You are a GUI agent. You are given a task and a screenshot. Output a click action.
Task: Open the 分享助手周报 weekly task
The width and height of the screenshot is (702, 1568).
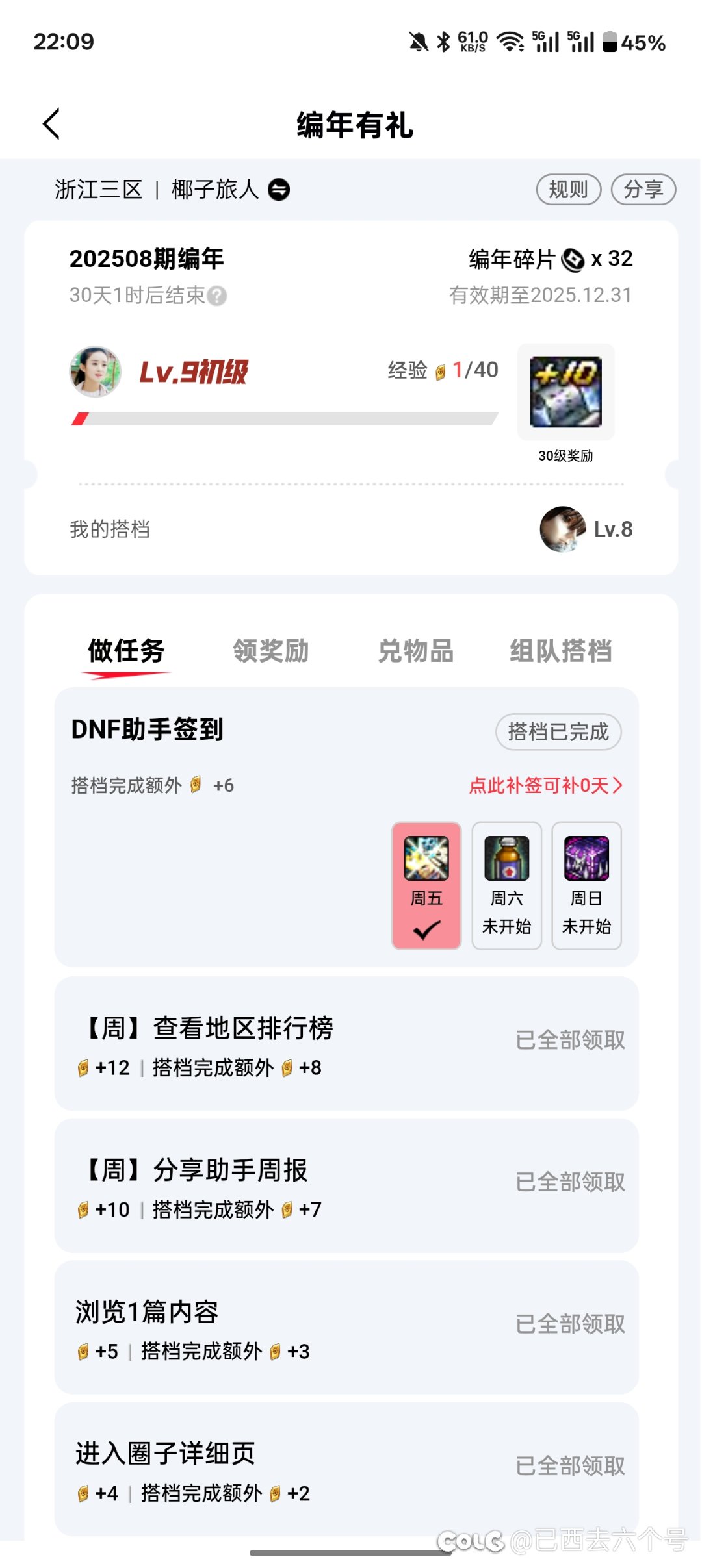[346, 1186]
